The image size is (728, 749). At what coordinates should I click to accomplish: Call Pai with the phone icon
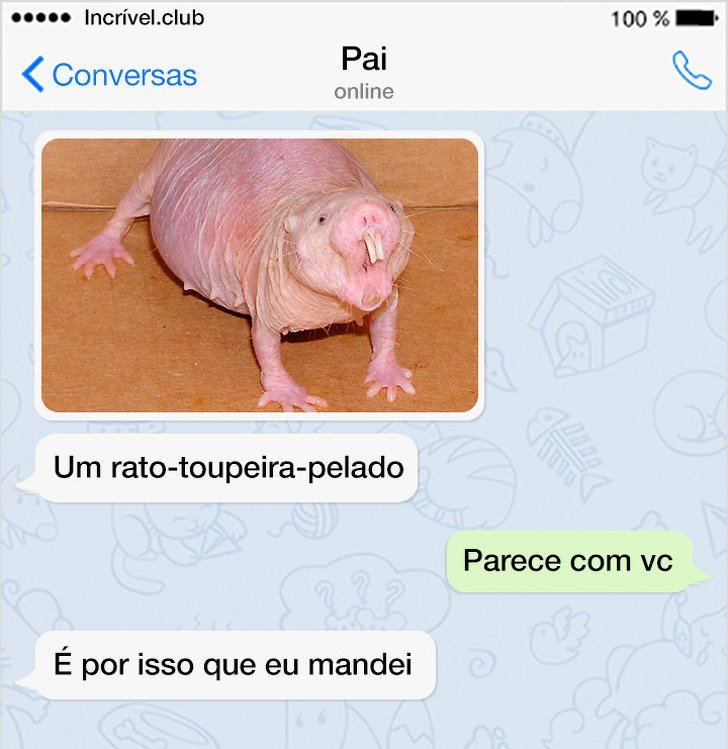(691, 71)
